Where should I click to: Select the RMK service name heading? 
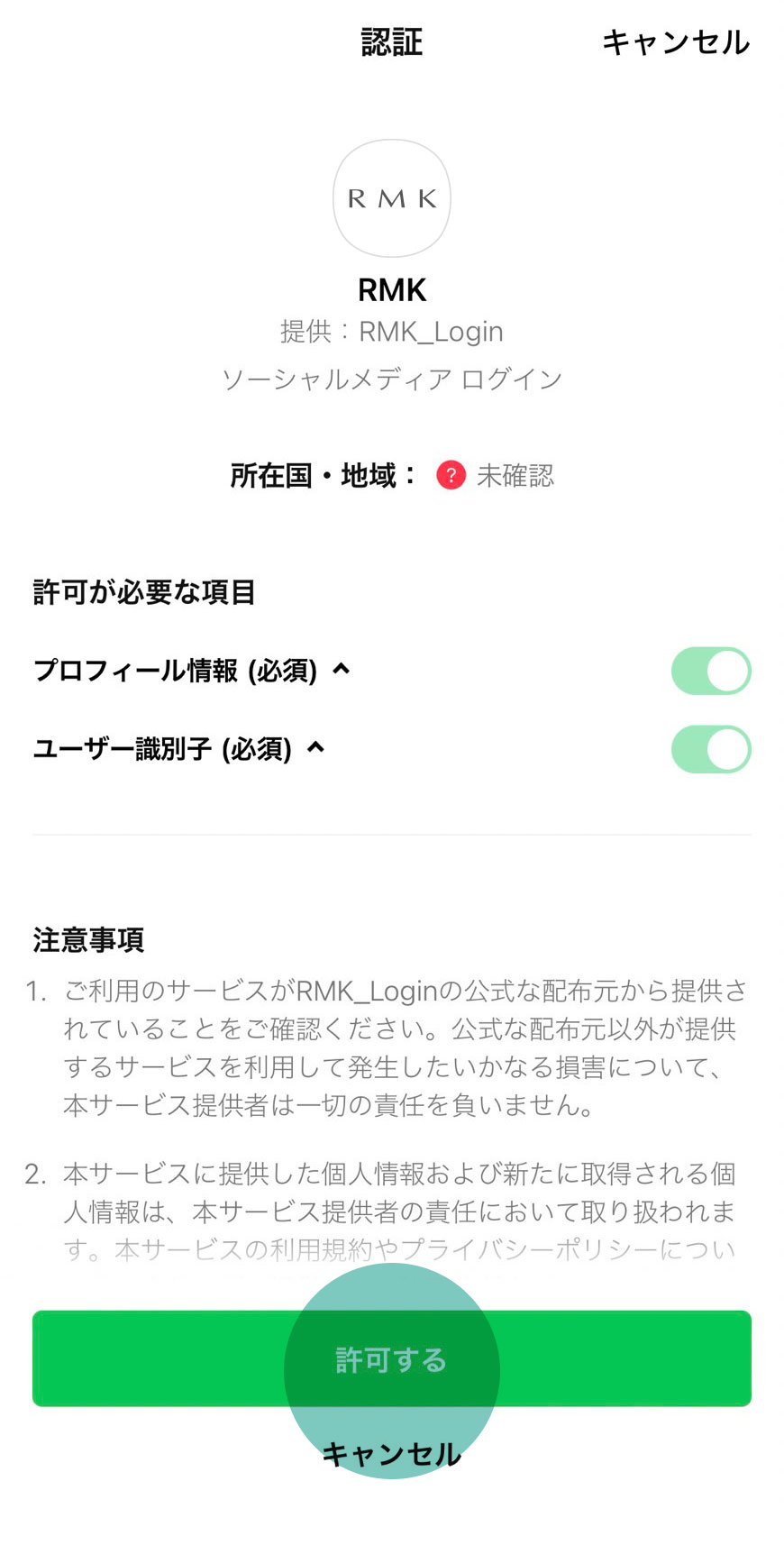[x=391, y=290]
